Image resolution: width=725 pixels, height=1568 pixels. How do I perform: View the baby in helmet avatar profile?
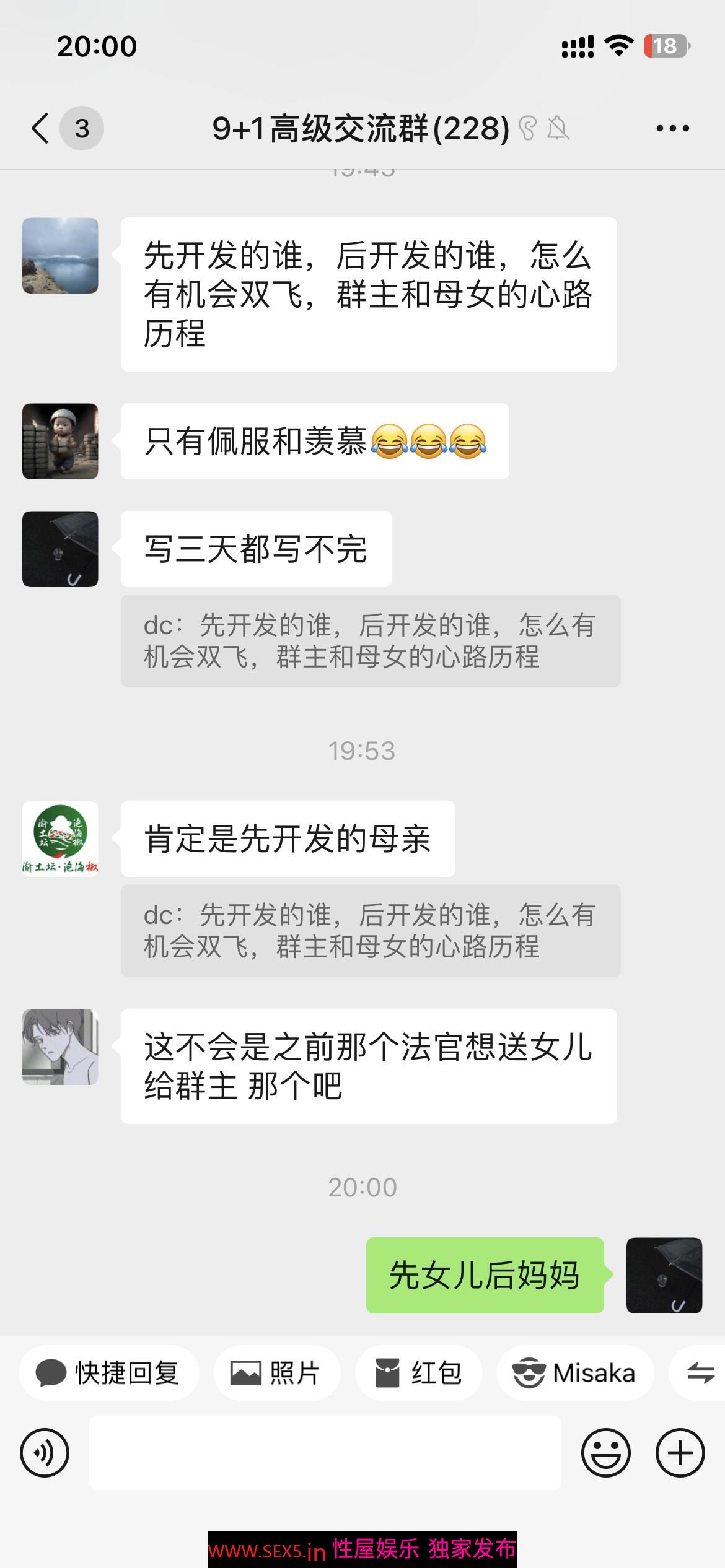pyautogui.click(x=60, y=441)
